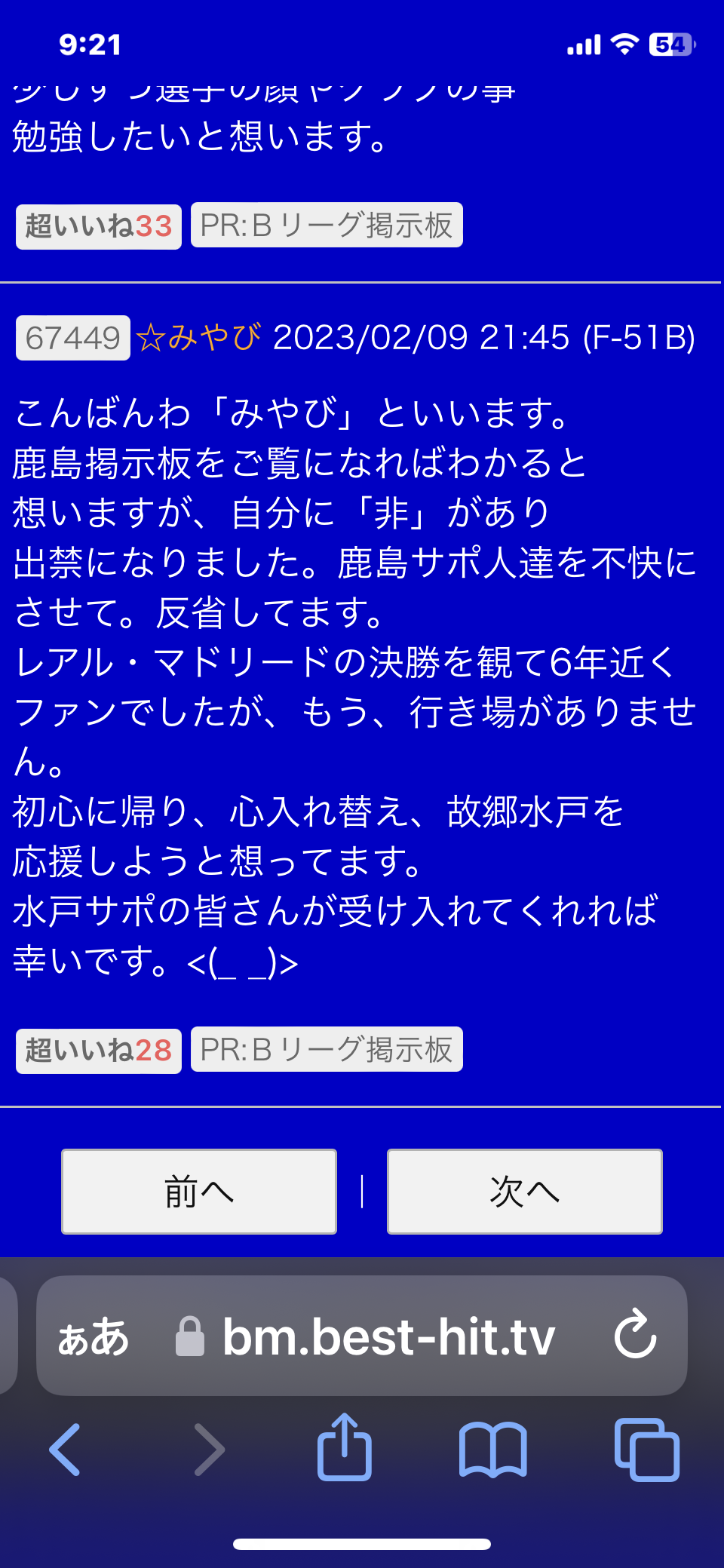Image resolution: width=724 pixels, height=1568 pixels.
Task: Open Safari bookmarks
Action: click(493, 1450)
